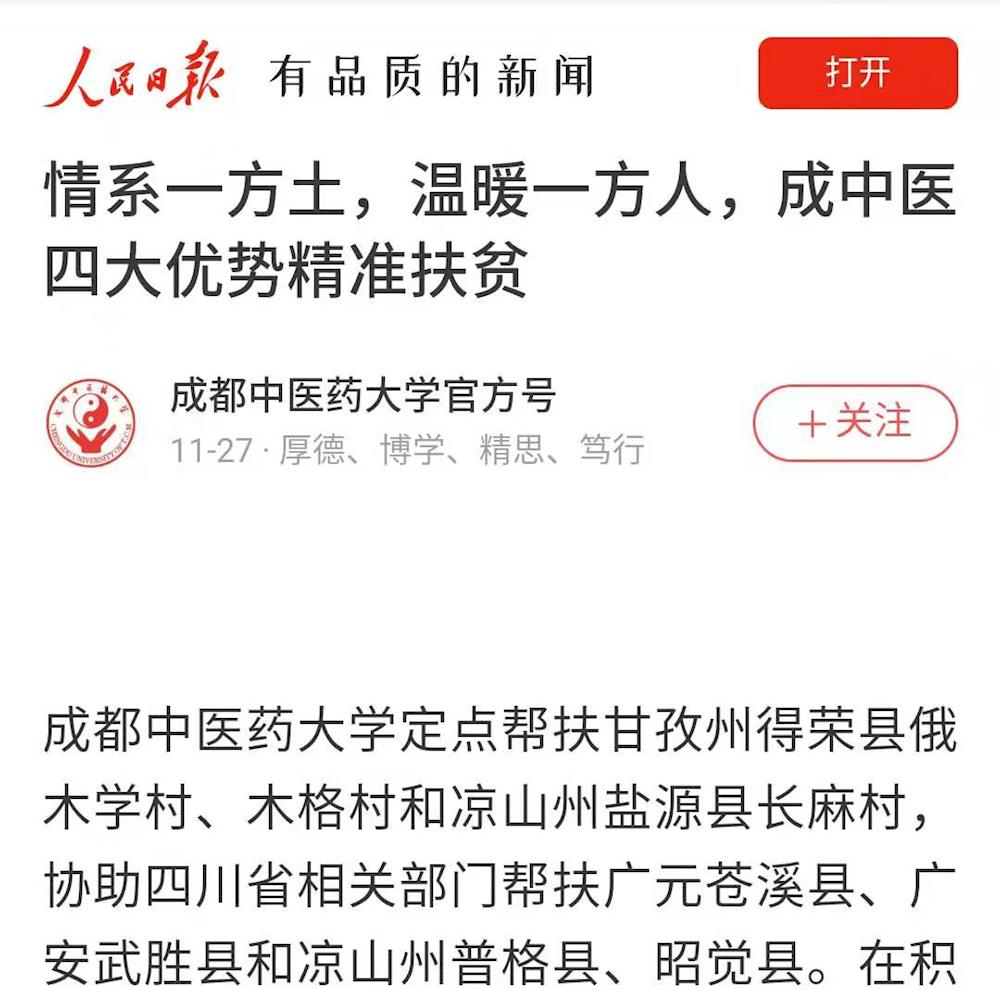Open 成都中医药大学官方号 profile
Image resolution: width=1000 pixels, height=990 pixels.
363,396
